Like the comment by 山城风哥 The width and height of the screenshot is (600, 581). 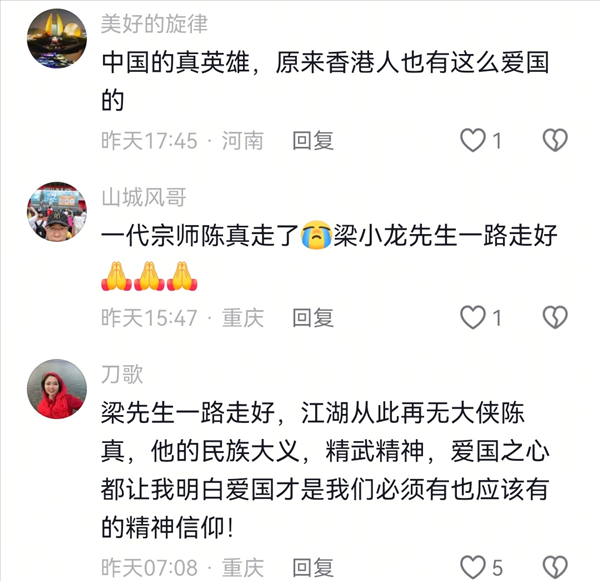click(x=472, y=318)
